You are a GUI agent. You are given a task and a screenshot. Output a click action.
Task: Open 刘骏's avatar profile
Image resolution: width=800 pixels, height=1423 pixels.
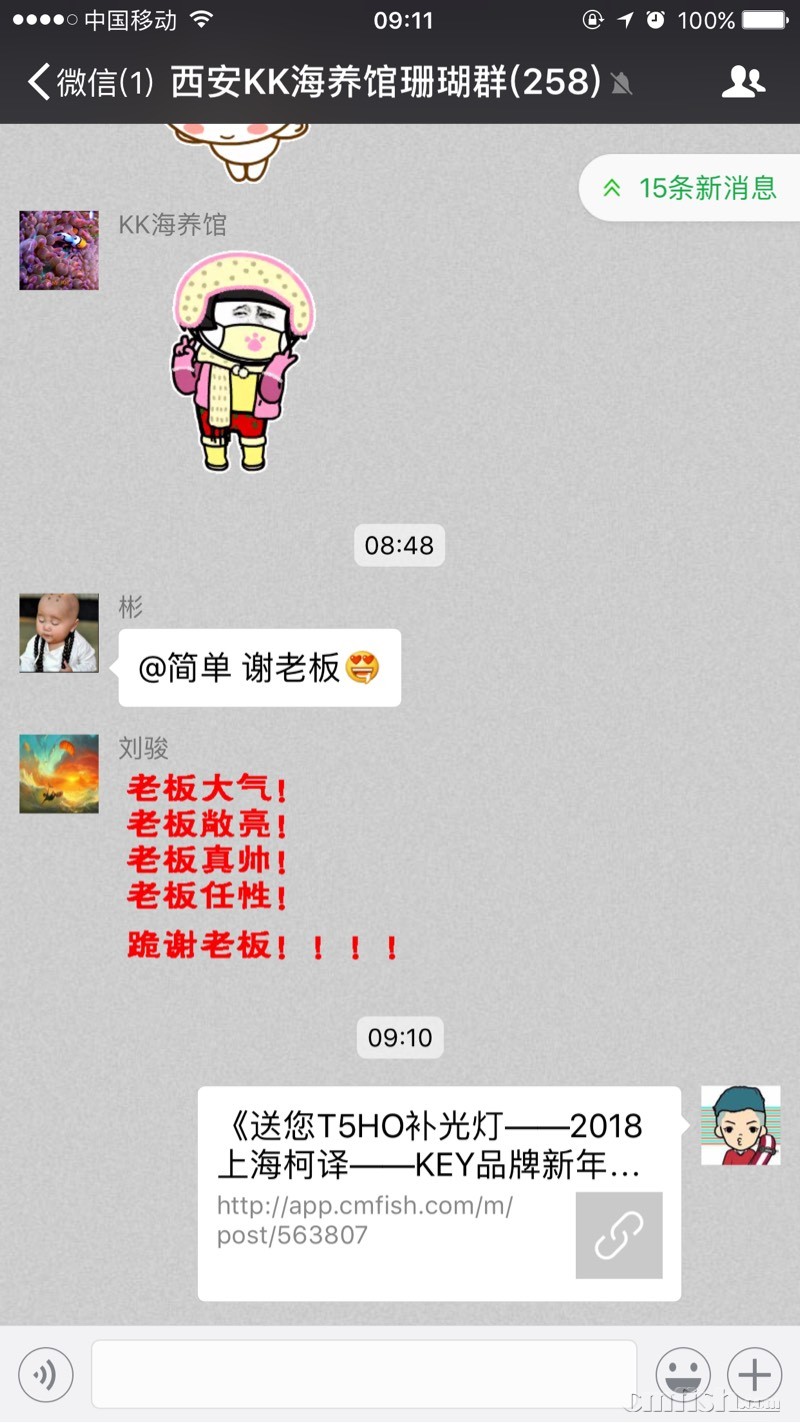click(x=59, y=774)
